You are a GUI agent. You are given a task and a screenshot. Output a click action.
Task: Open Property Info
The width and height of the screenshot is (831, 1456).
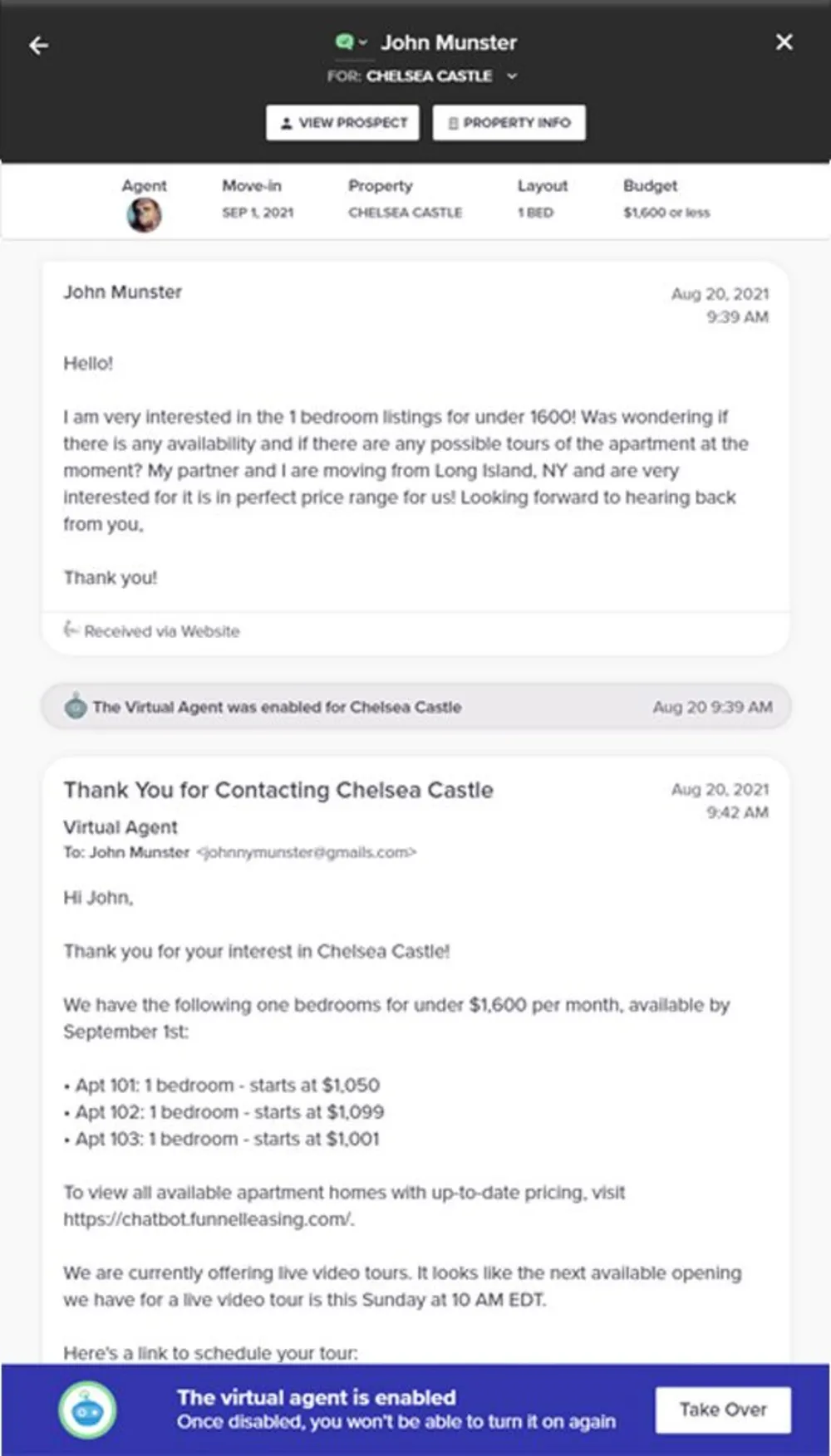click(x=509, y=122)
